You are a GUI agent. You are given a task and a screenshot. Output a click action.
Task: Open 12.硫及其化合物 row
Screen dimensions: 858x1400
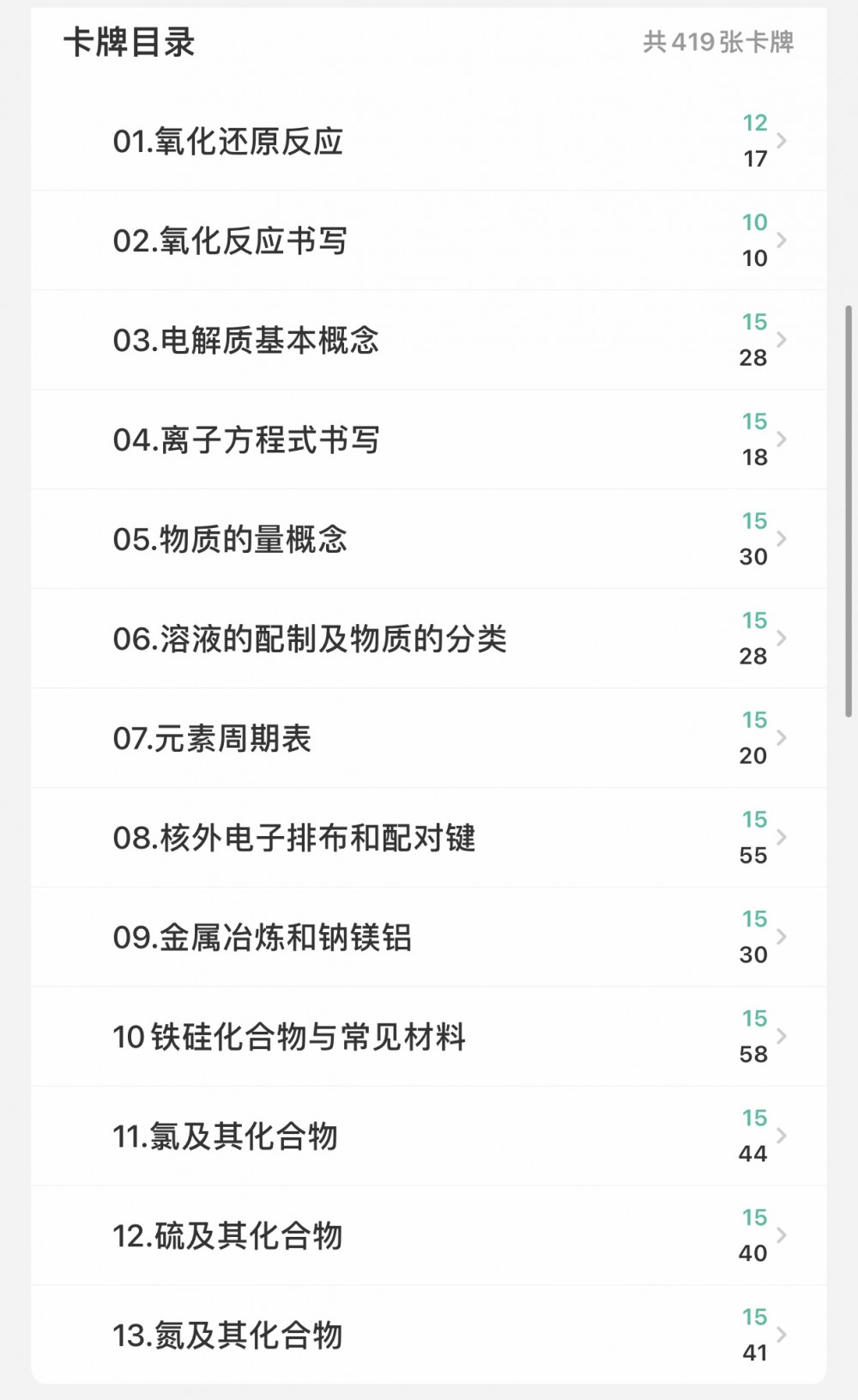point(429,1236)
